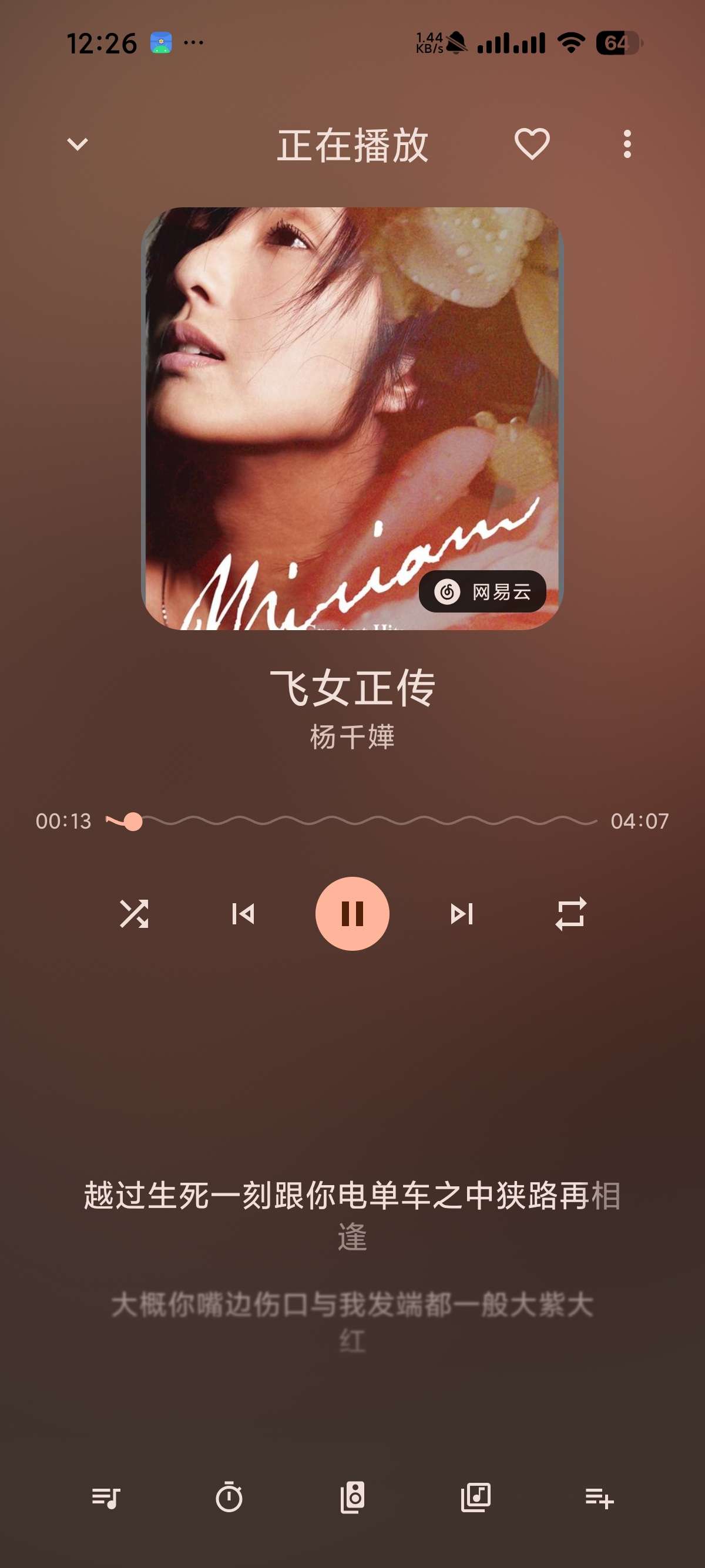Toggle shuffle playback
The height and width of the screenshot is (1568, 705).
(x=134, y=914)
